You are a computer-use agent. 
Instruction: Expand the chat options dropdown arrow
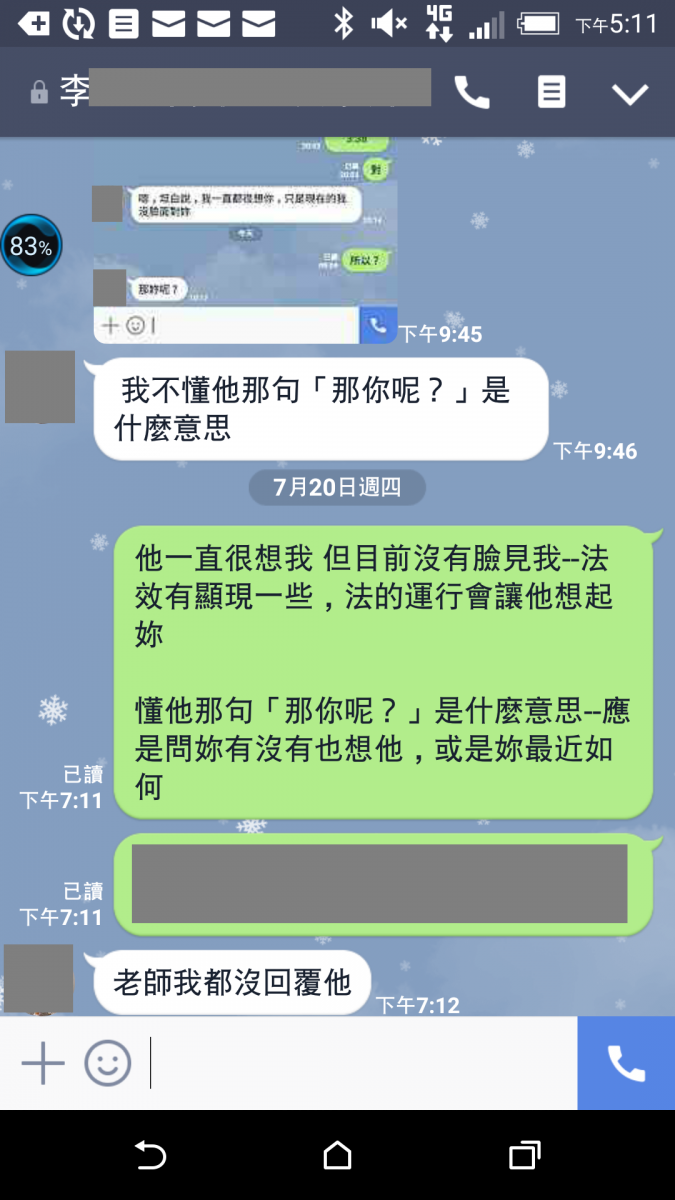point(630,94)
